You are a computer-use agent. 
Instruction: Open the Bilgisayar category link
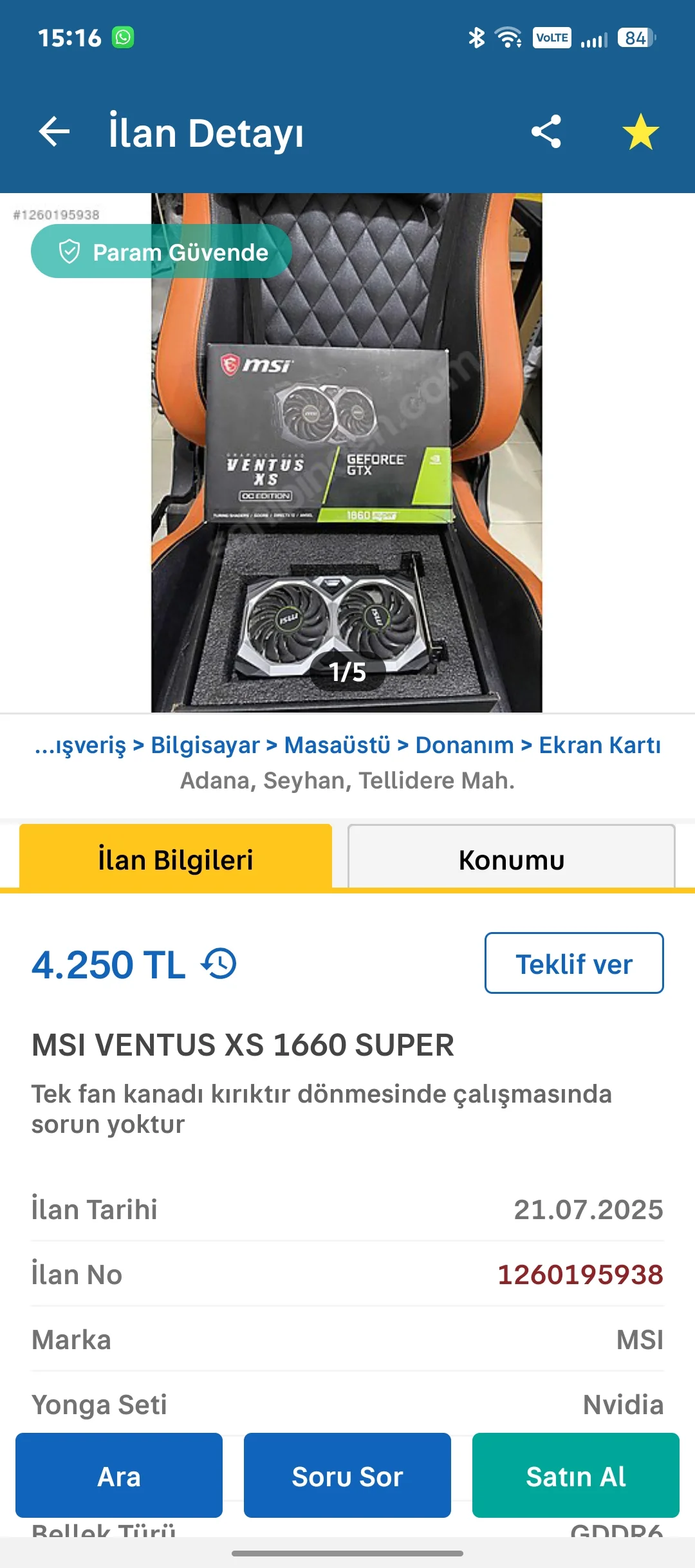205,745
